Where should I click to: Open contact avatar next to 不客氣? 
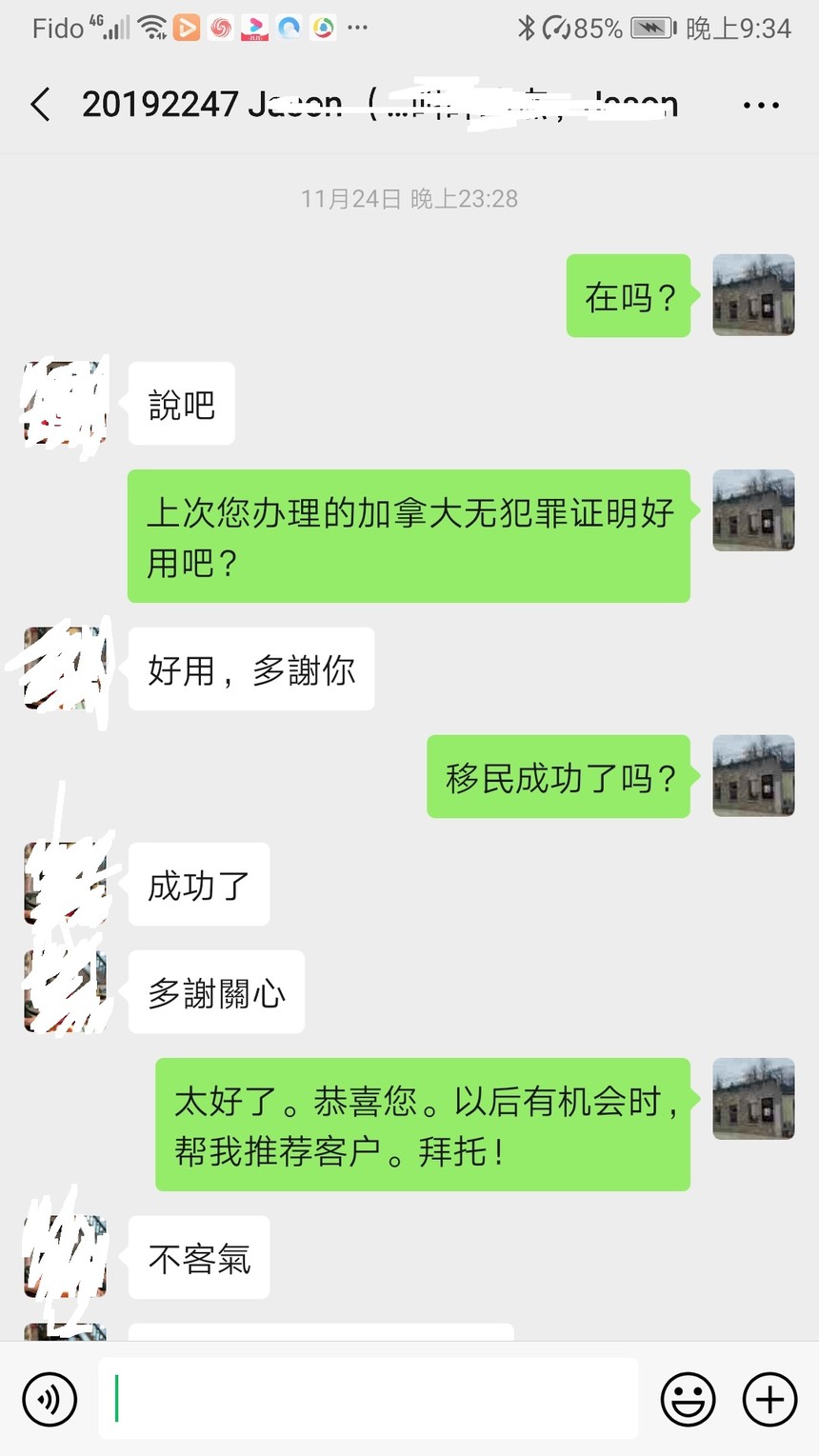tap(65, 1257)
